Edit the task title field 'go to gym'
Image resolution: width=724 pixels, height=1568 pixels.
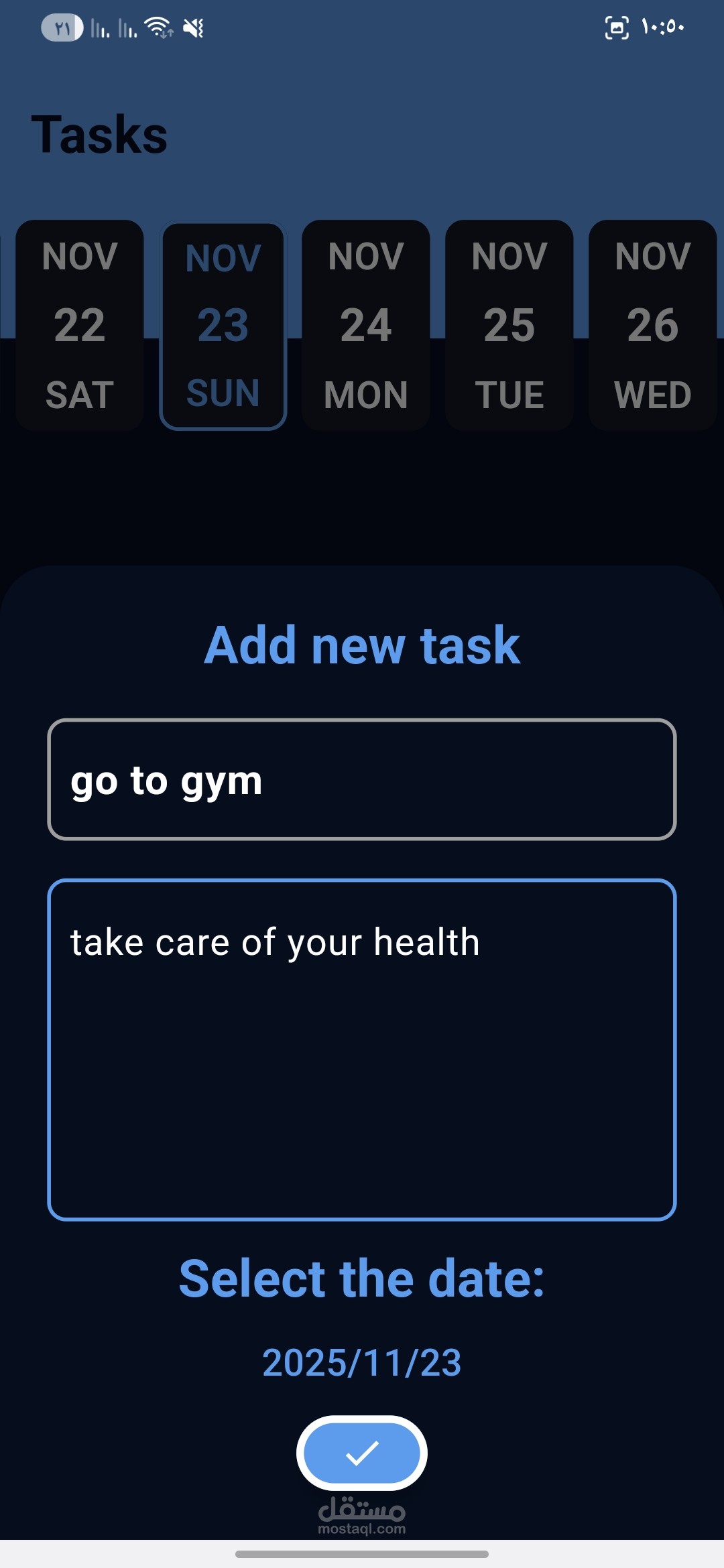[x=362, y=779]
